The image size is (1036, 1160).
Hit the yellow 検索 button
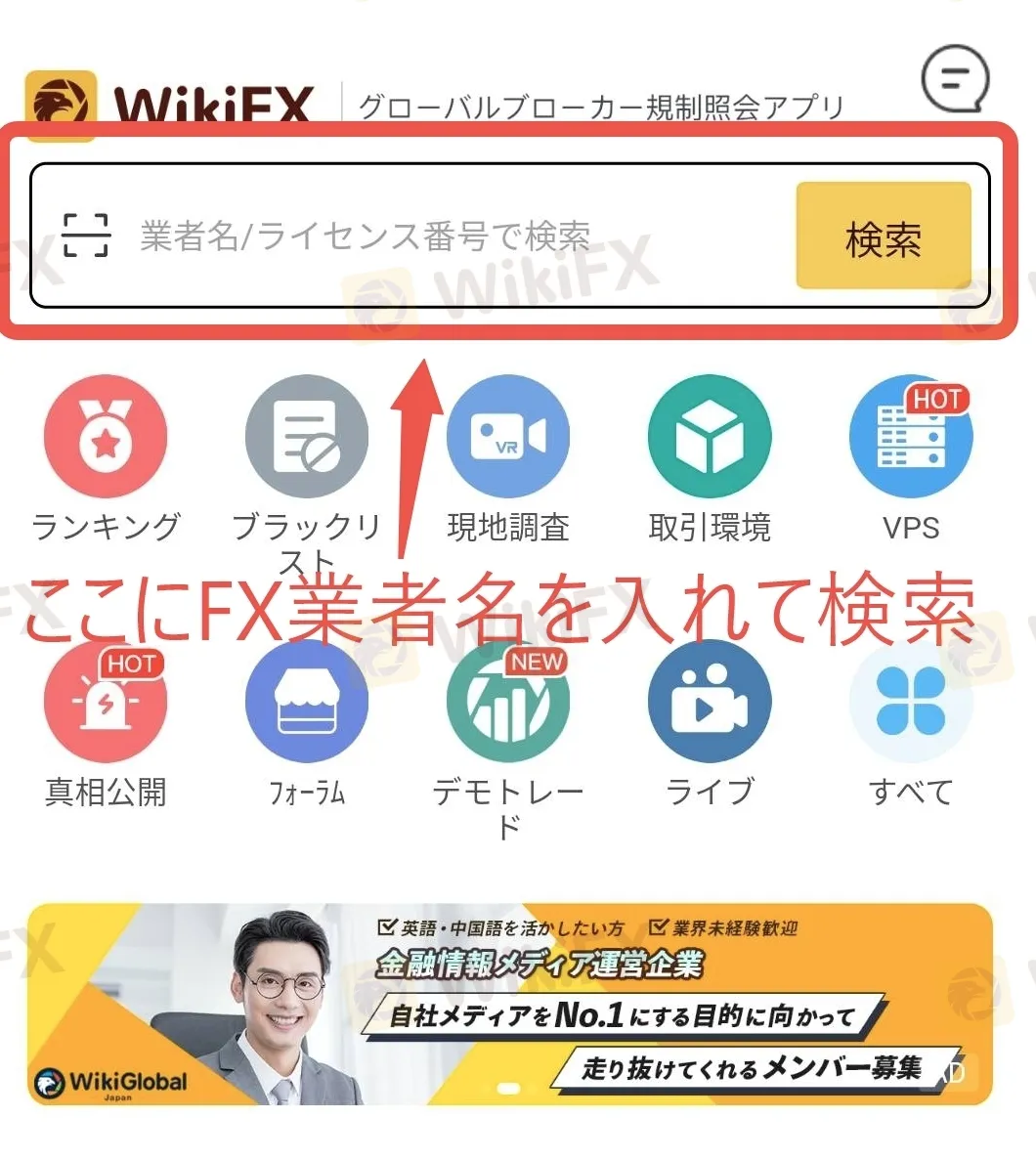[883, 236]
